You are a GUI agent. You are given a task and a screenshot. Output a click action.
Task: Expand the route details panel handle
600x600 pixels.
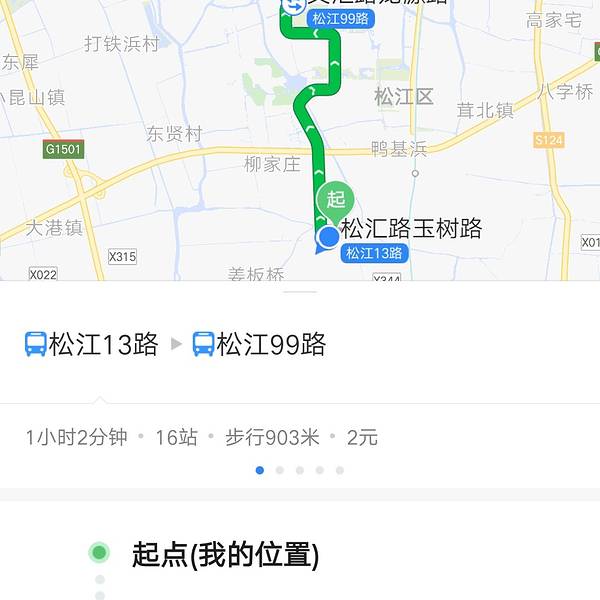point(300,291)
